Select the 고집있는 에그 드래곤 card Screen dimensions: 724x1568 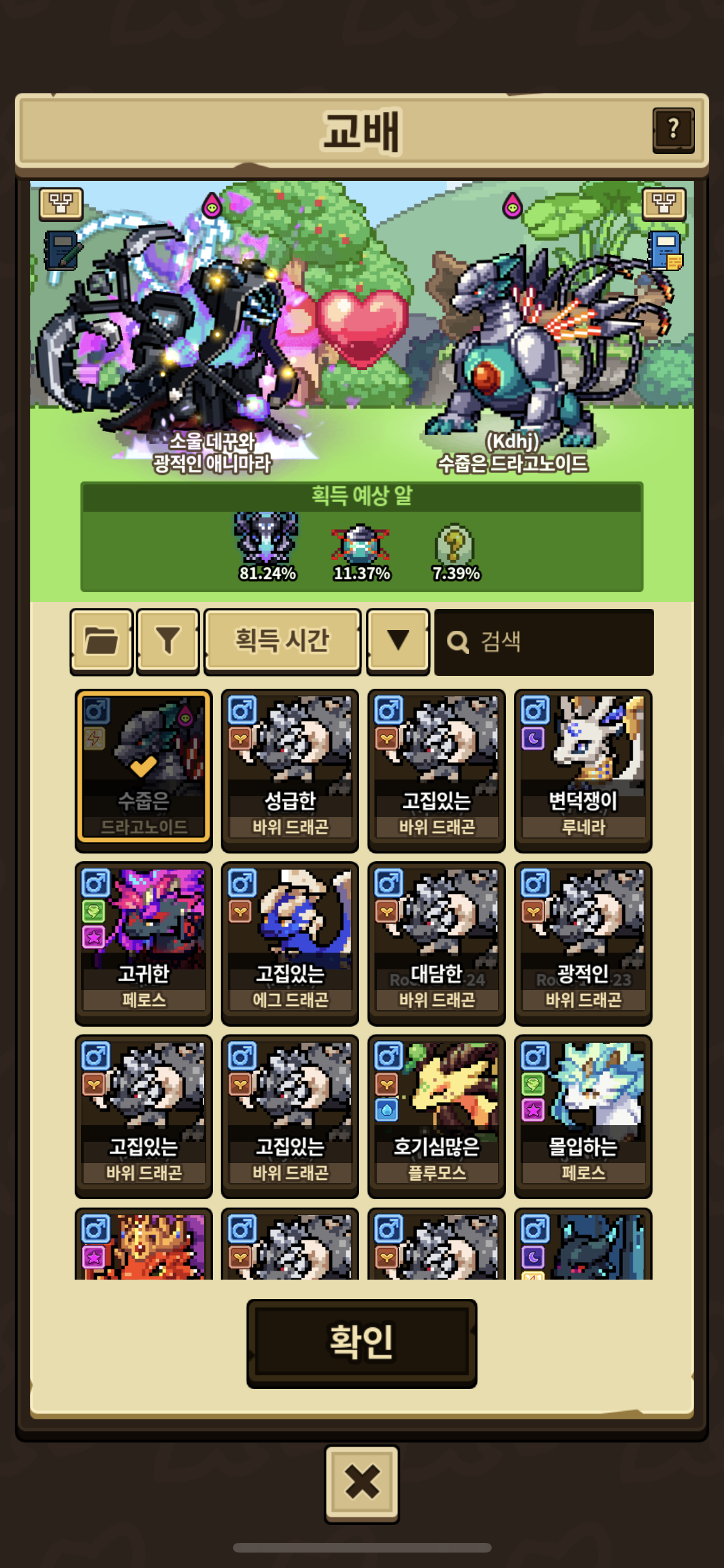[x=290, y=943]
